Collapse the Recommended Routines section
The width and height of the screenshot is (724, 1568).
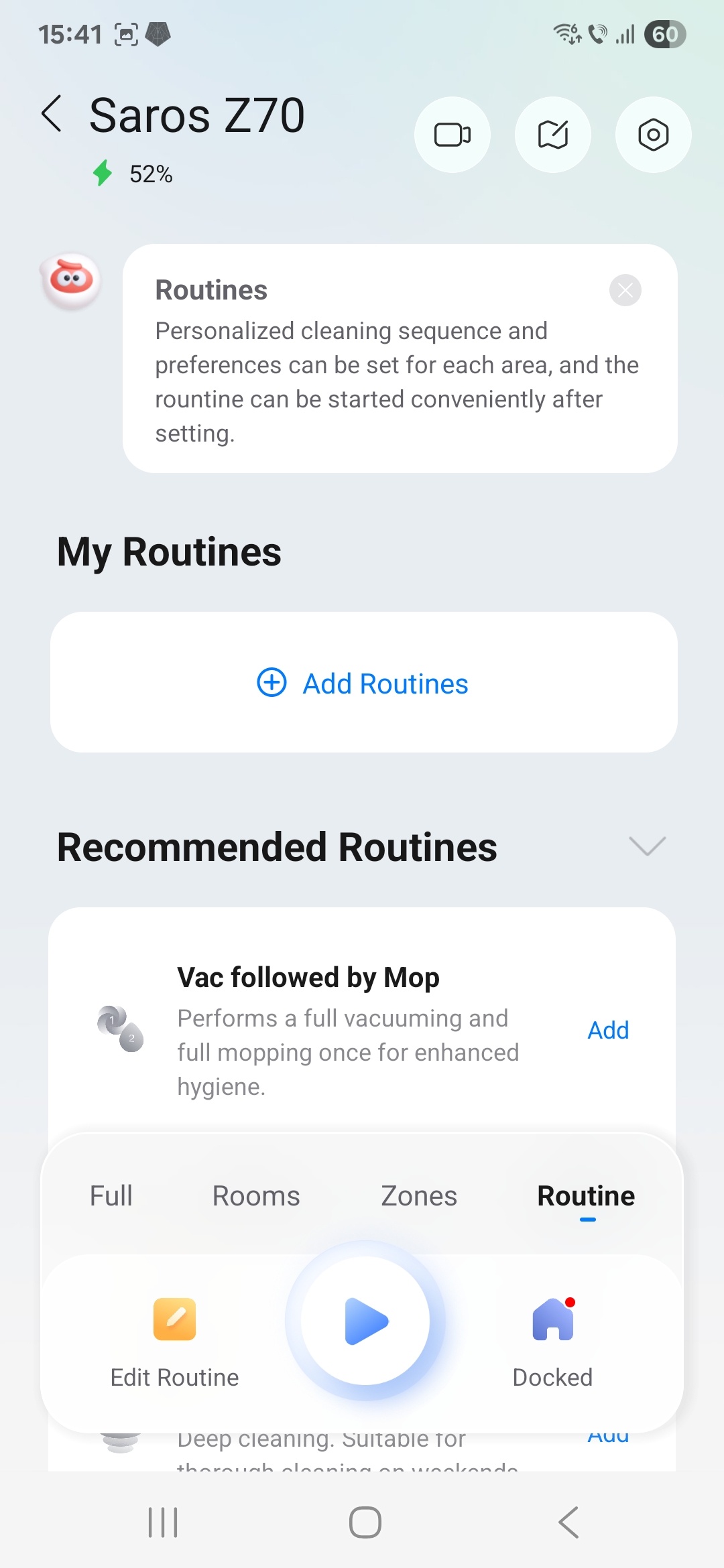coord(648,846)
